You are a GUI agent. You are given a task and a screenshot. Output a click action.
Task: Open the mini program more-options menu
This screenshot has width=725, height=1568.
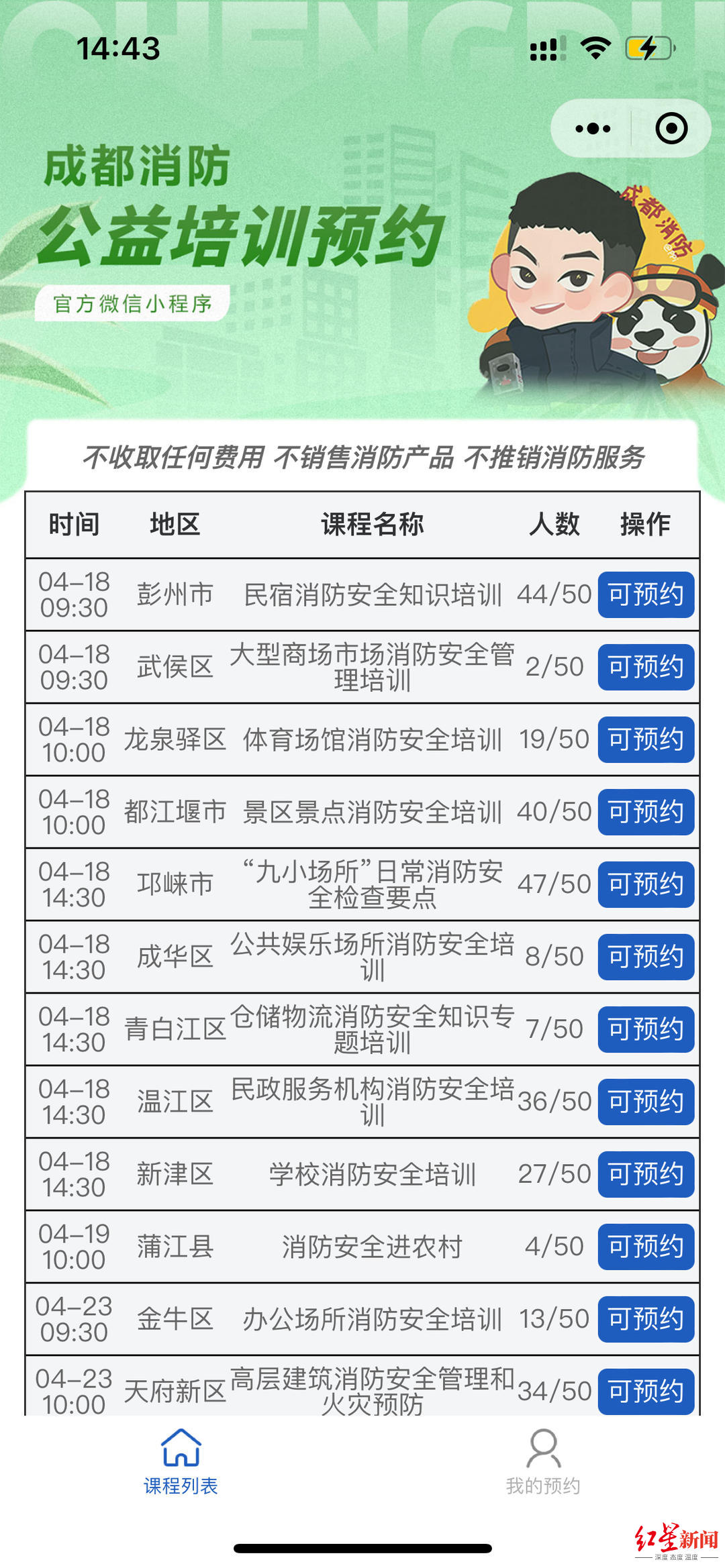(593, 129)
